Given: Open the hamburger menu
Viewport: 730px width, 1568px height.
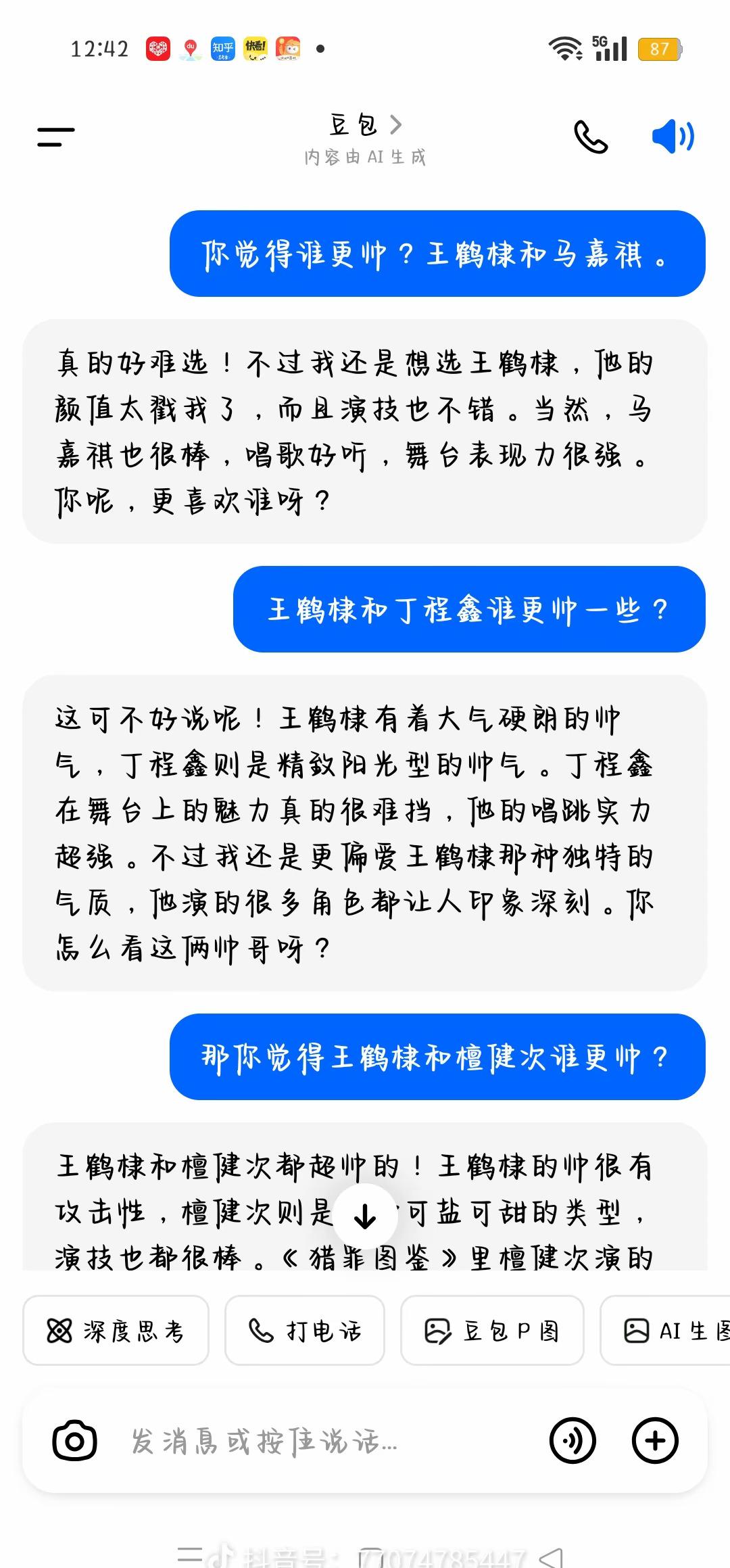Looking at the screenshot, I should pyautogui.click(x=55, y=137).
